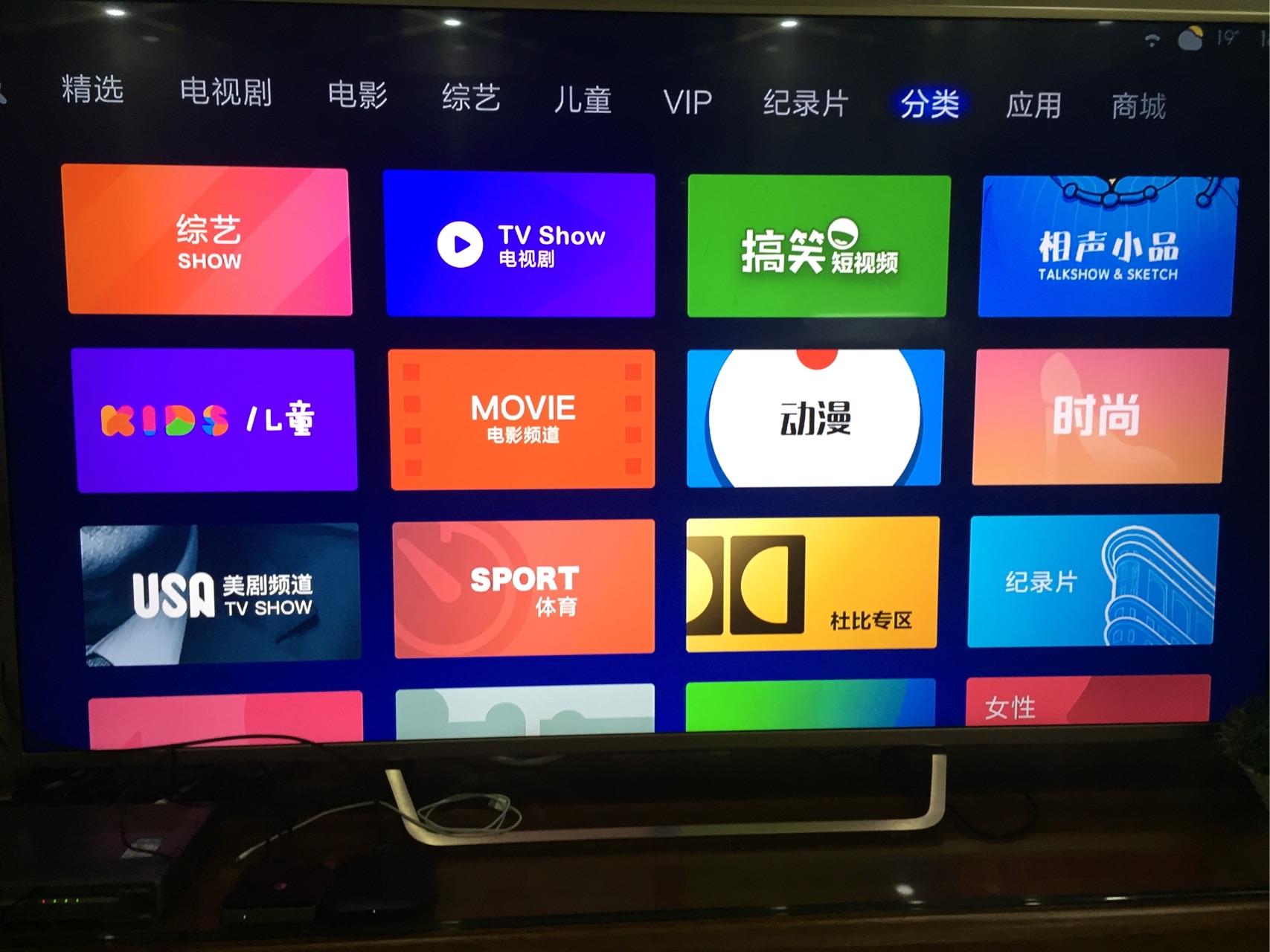Open the 商城 tab
This screenshot has width=1270, height=952.
1138,106
